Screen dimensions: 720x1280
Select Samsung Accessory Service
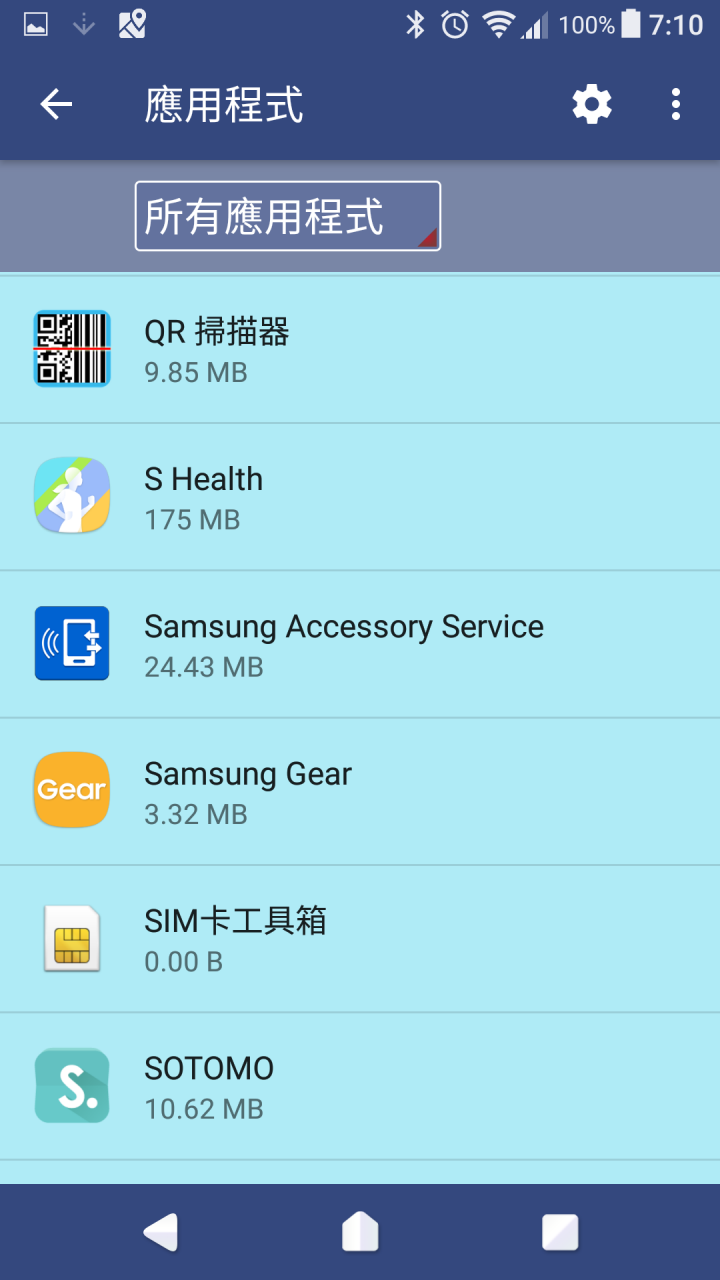[x=360, y=644]
